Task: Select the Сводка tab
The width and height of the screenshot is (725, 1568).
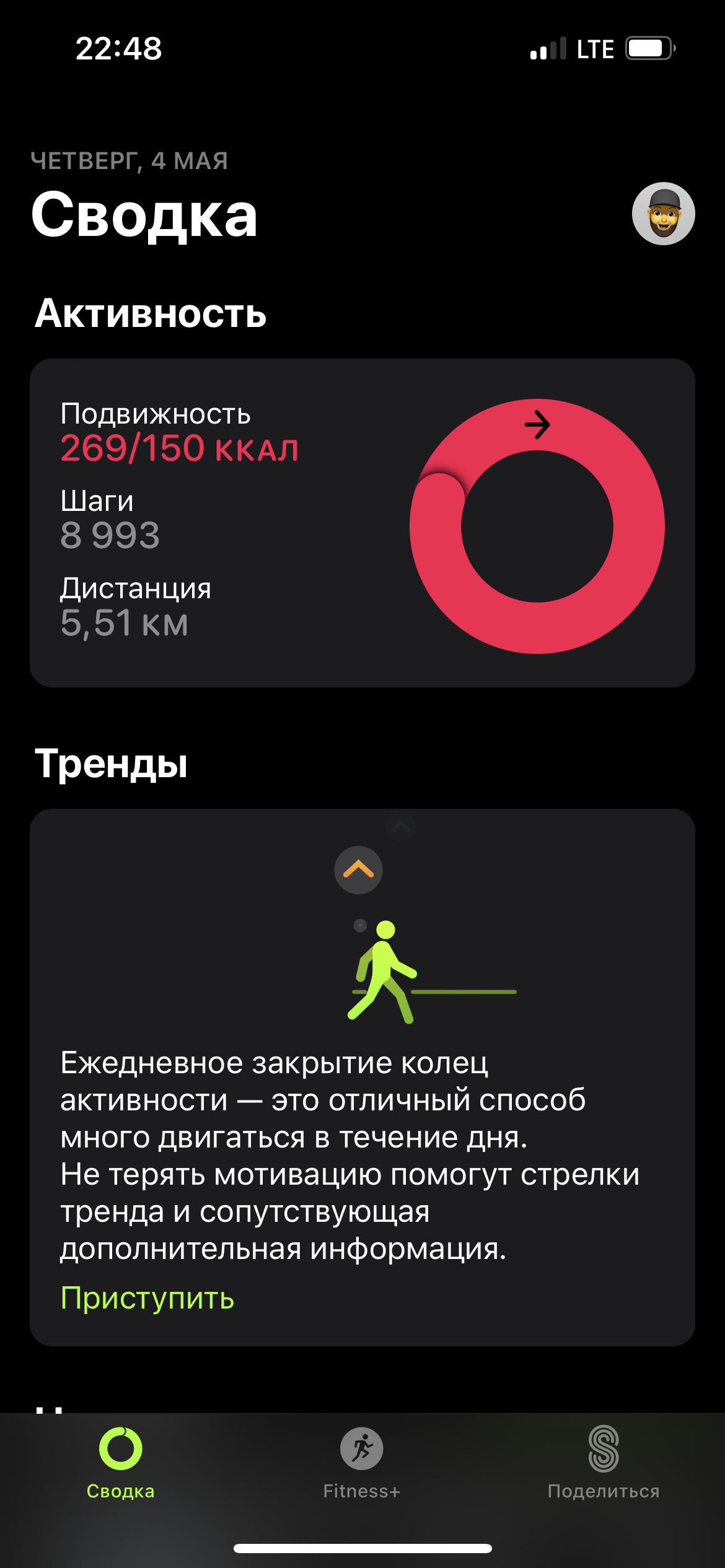Action: [x=121, y=1463]
